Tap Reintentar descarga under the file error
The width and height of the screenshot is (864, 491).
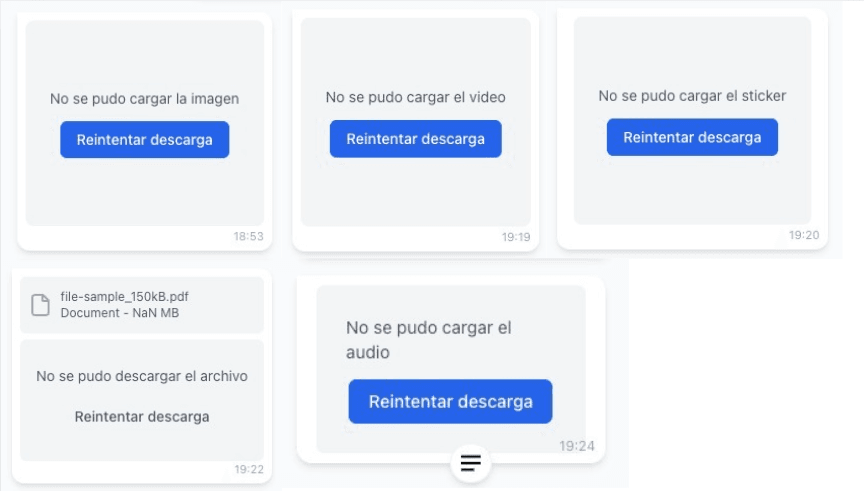tap(142, 417)
